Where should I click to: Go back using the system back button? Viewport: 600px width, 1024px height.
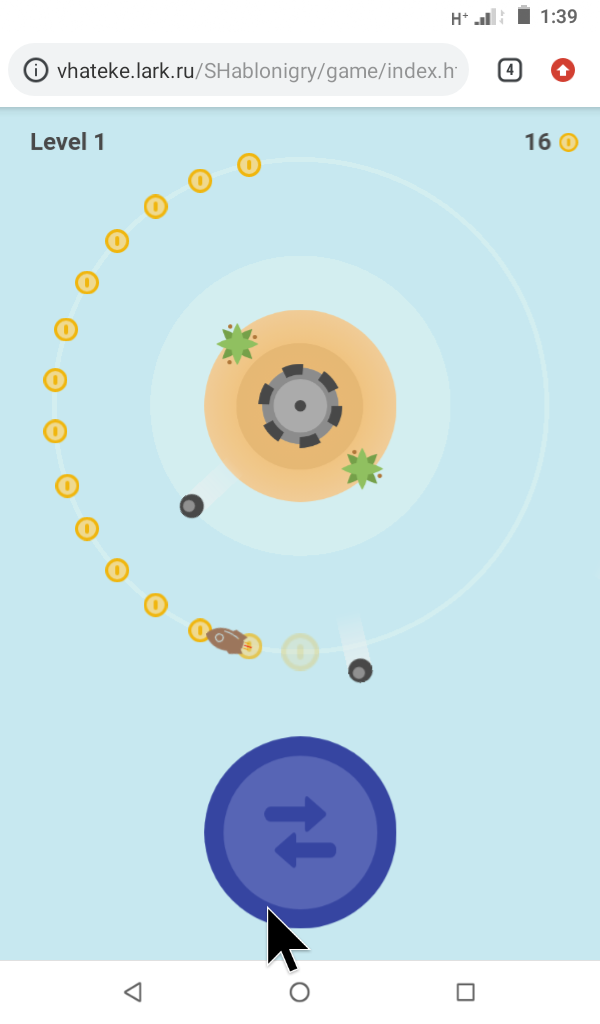pyautogui.click(x=133, y=992)
